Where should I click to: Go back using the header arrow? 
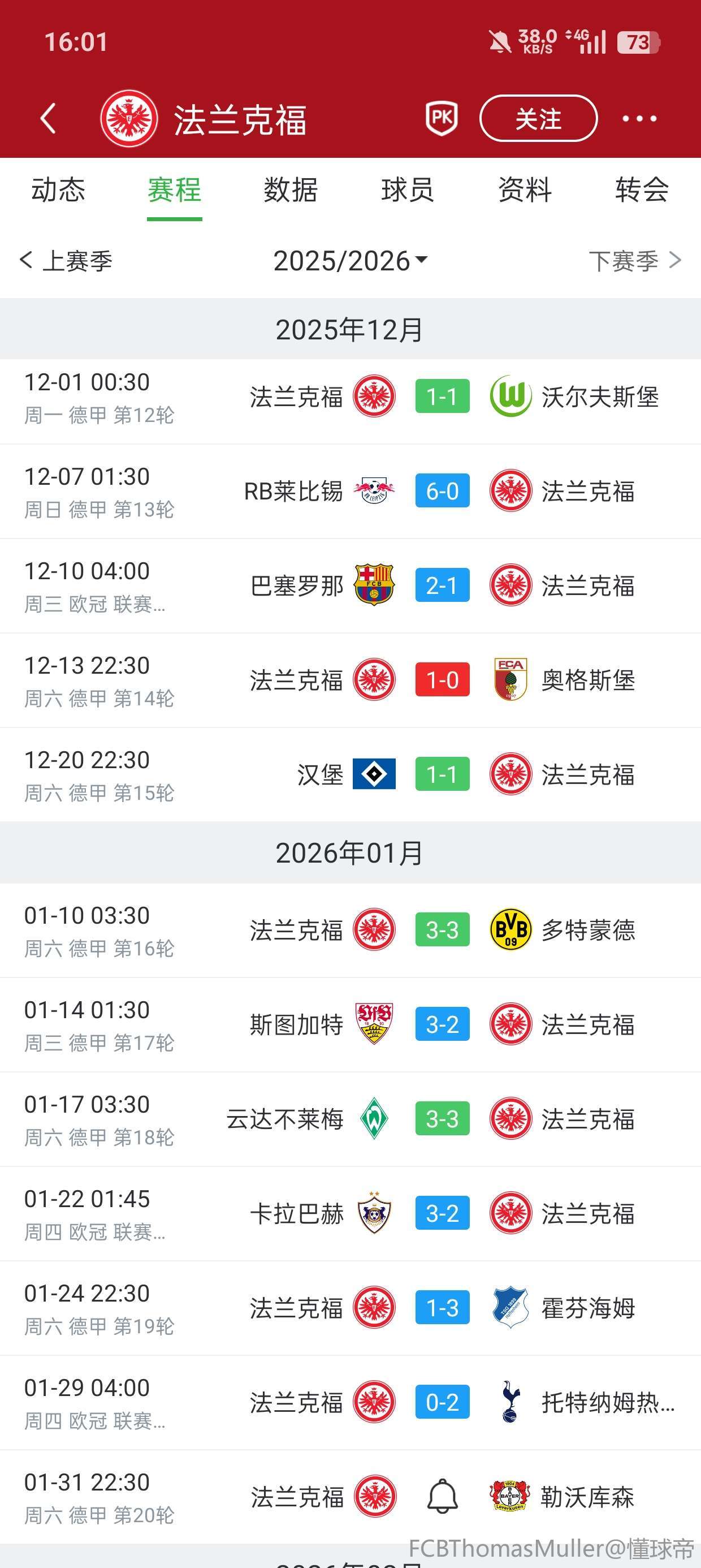[x=48, y=118]
